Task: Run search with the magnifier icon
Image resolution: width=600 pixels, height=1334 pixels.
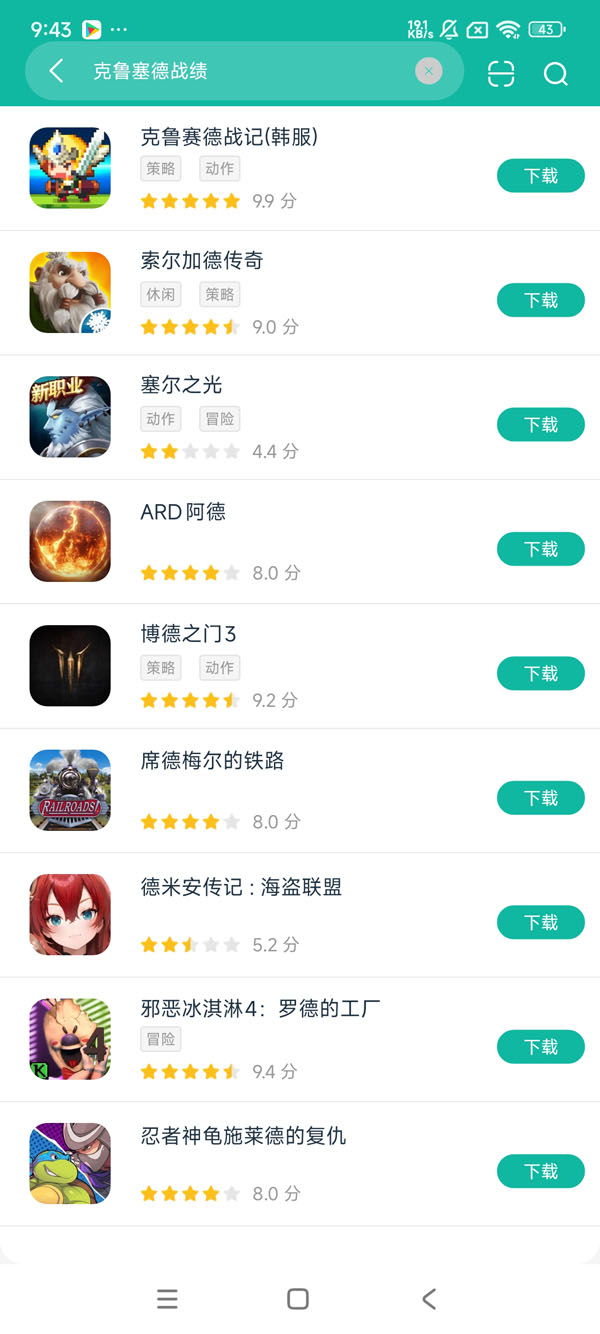Action: pyautogui.click(x=555, y=73)
